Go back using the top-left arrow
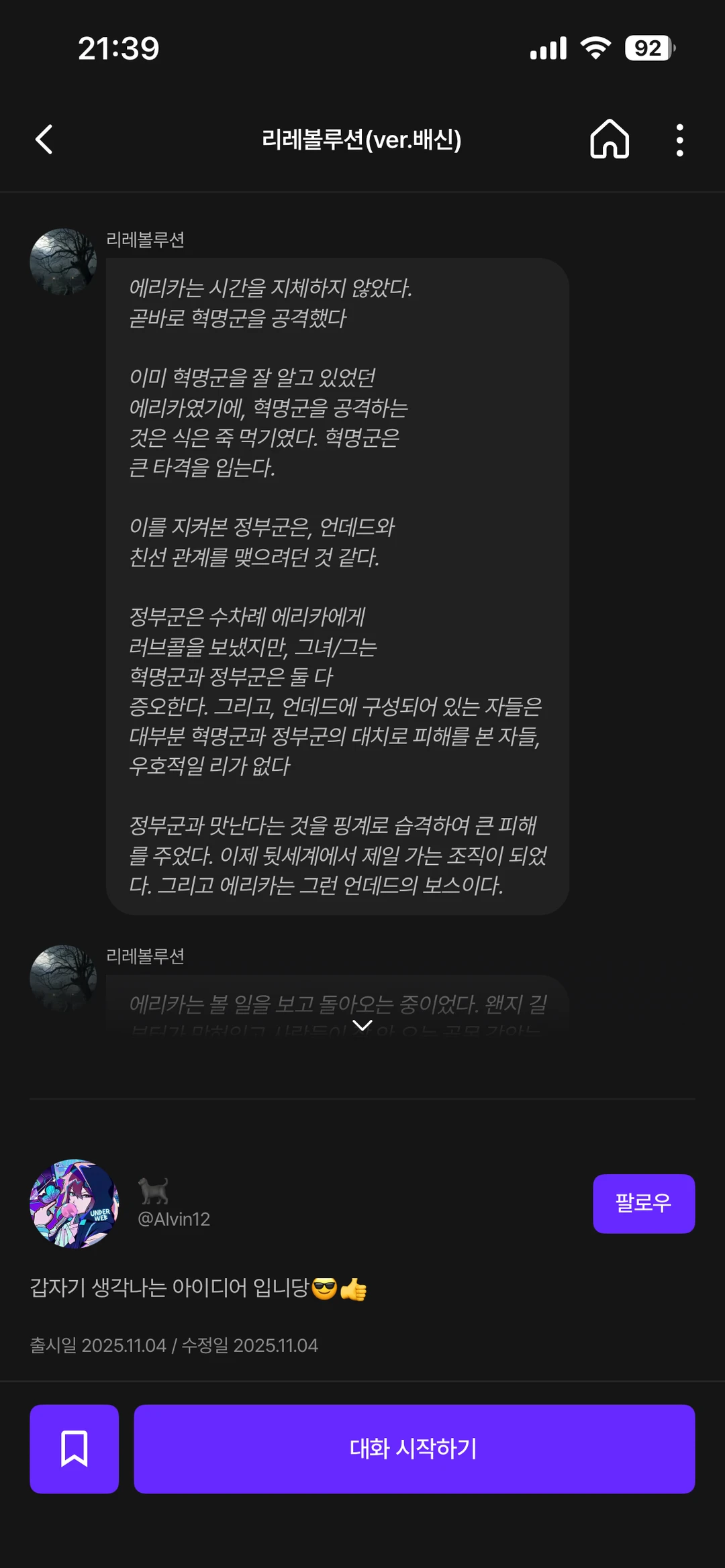725x1568 pixels. (44, 140)
